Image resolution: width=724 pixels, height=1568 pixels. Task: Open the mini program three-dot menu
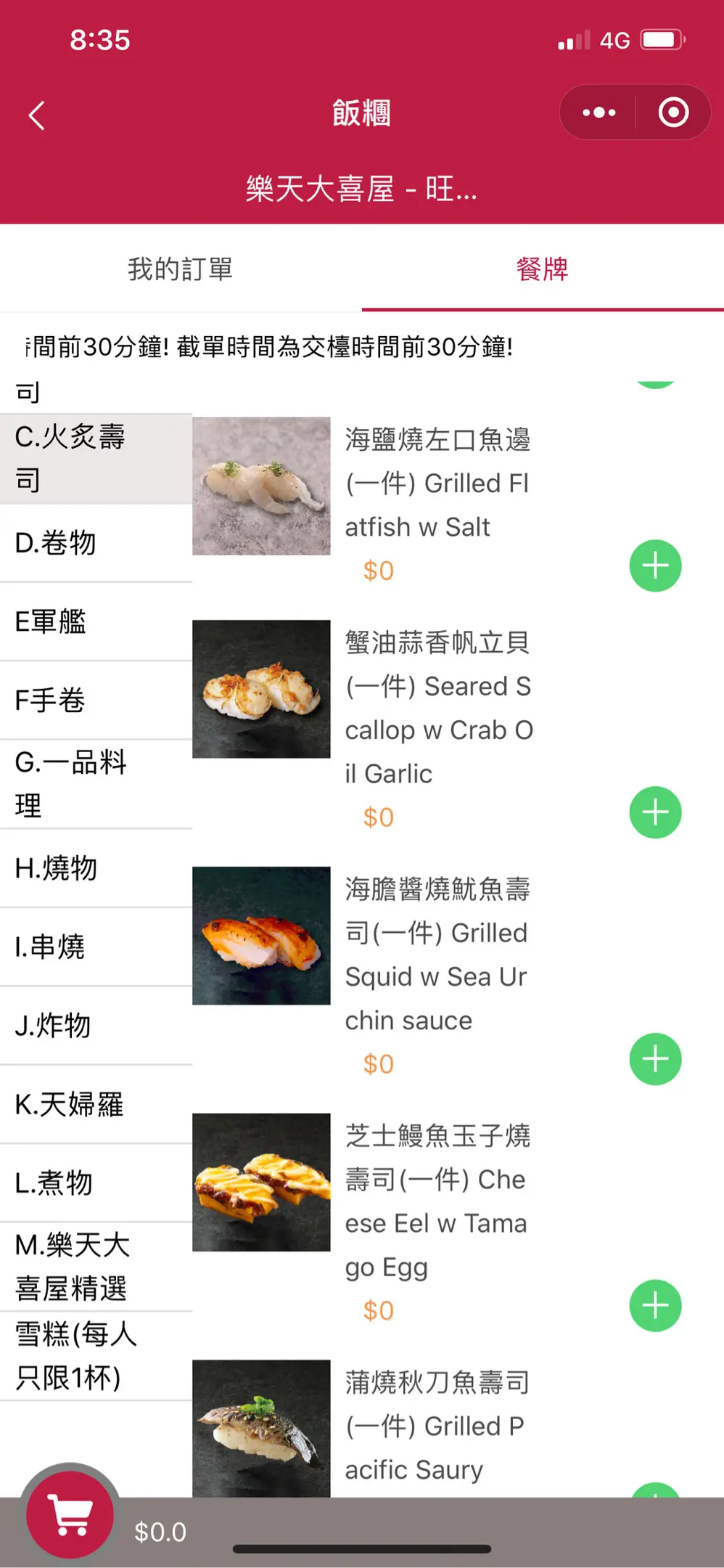(x=598, y=113)
